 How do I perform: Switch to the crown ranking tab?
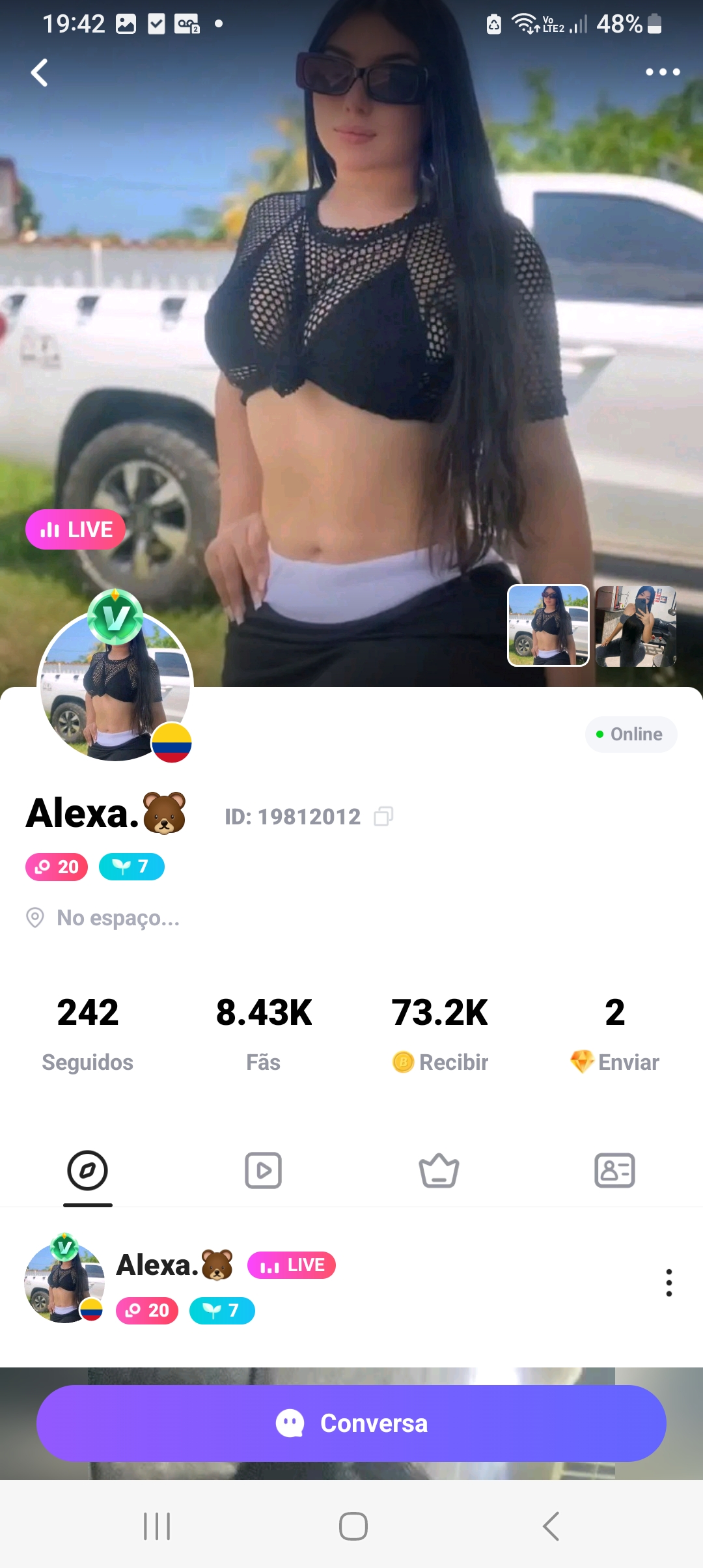439,1170
